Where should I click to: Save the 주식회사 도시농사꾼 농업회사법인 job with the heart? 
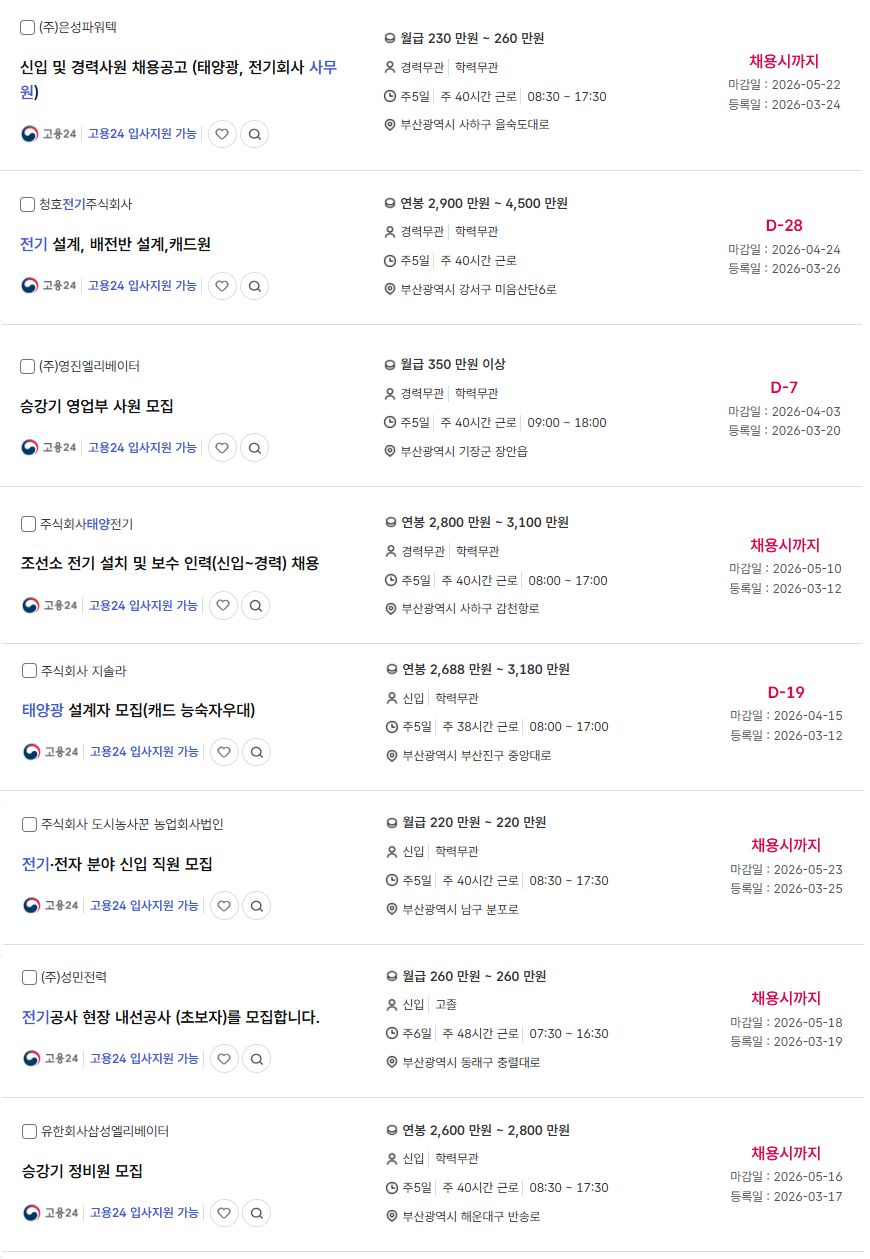224,906
